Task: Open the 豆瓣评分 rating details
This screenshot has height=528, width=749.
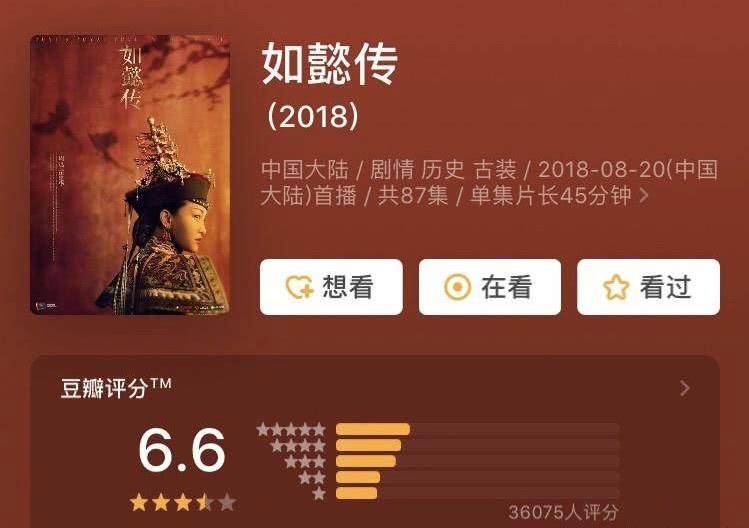Action: tap(684, 388)
